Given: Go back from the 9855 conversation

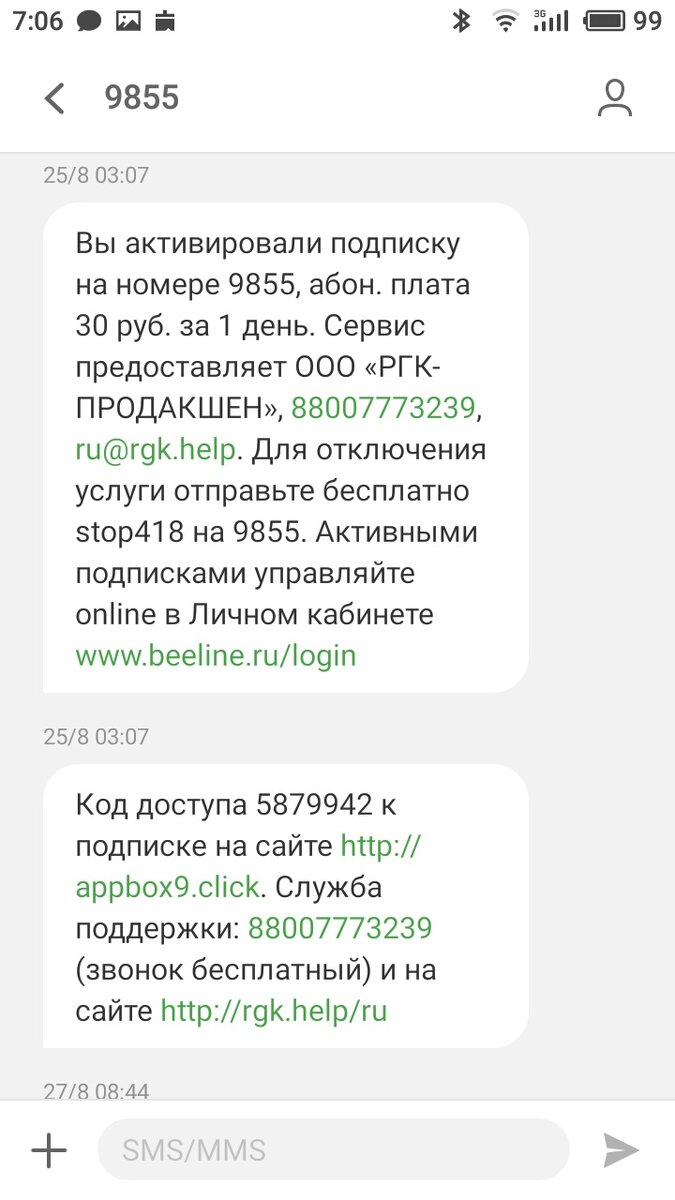Looking at the screenshot, I should coord(54,98).
